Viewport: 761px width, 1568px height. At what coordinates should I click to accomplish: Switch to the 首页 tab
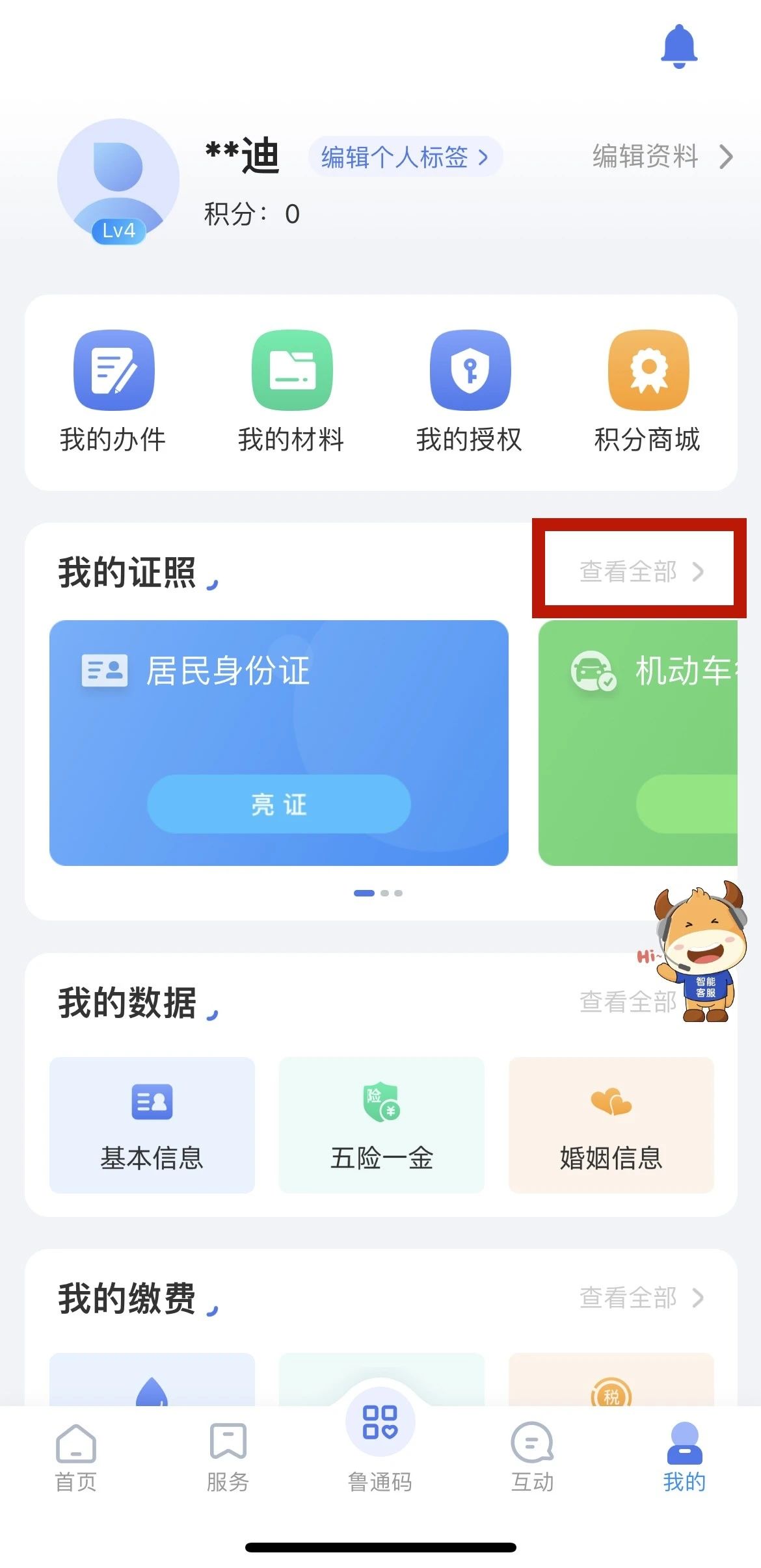click(76, 1457)
